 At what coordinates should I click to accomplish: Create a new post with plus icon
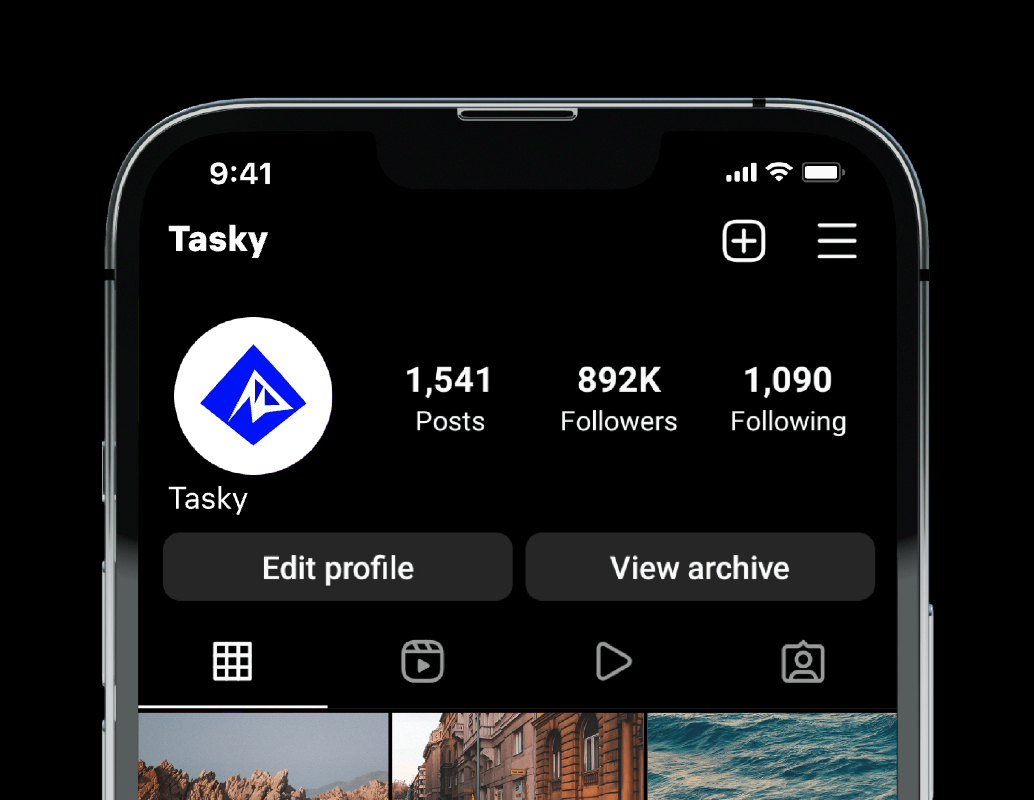(x=744, y=241)
